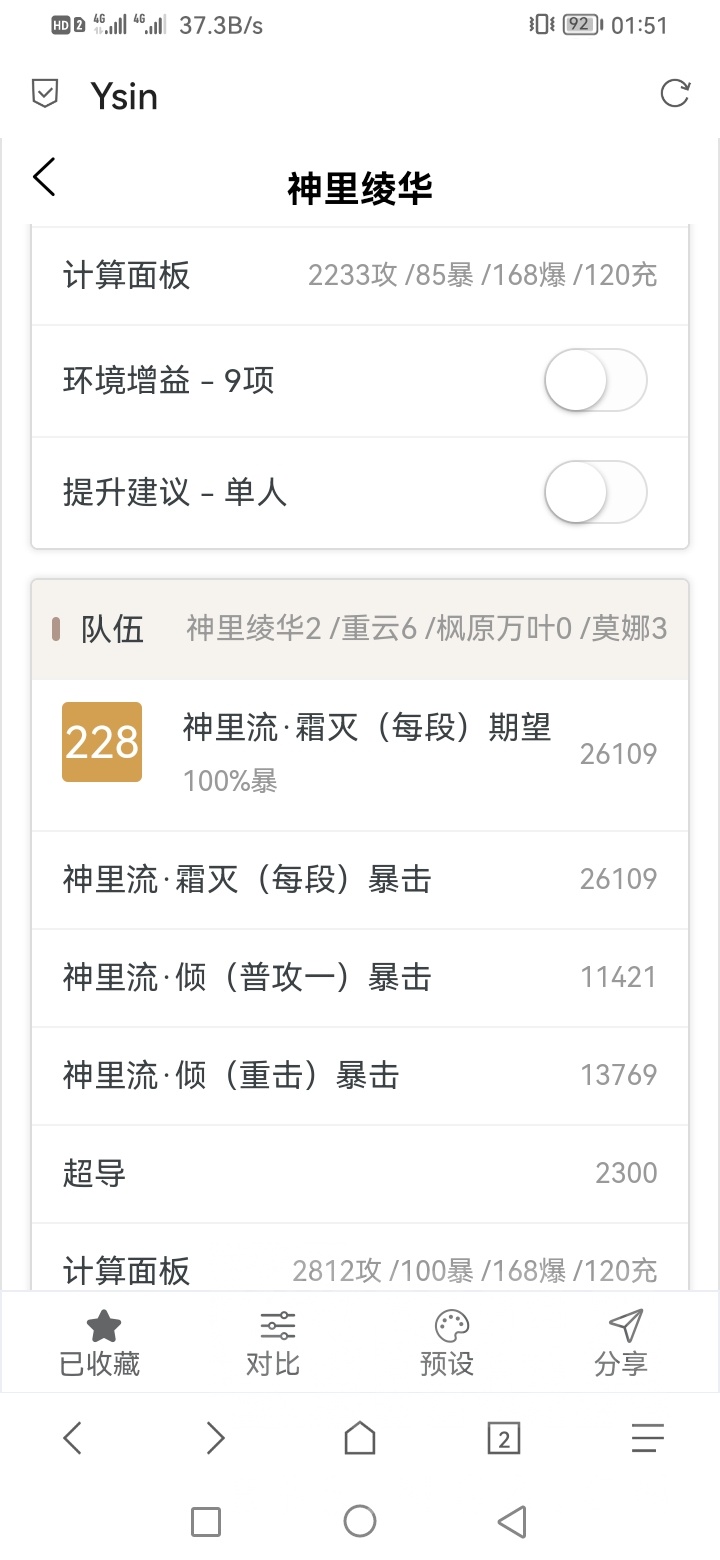Open the browser hamburger menu
720x1560 pixels.
[x=648, y=1439]
